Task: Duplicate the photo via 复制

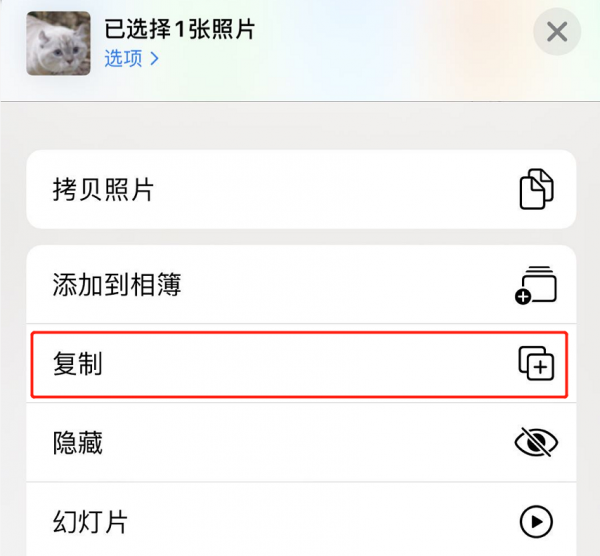Action: click(301, 364)
